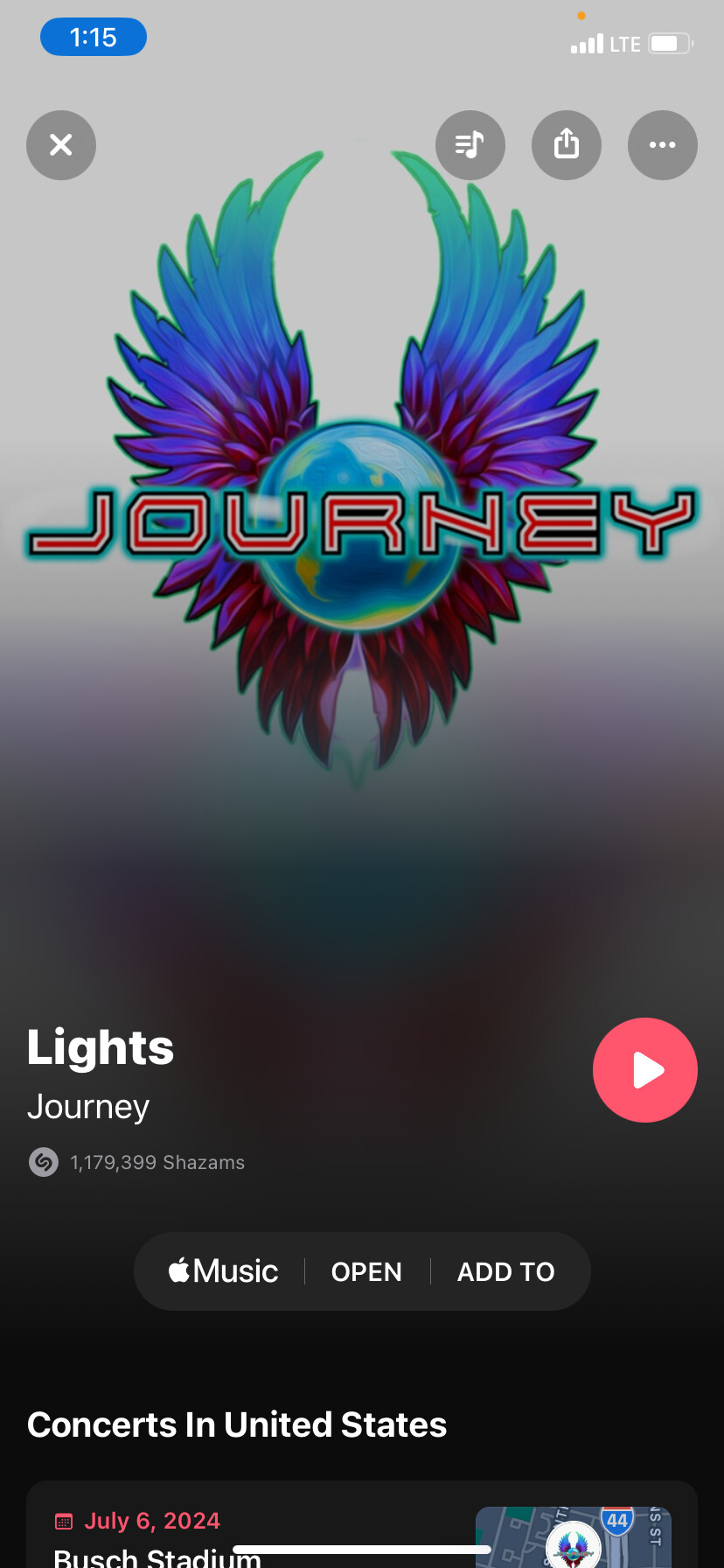
Task: Share the song Lights
Action: [x=567, y=145]
